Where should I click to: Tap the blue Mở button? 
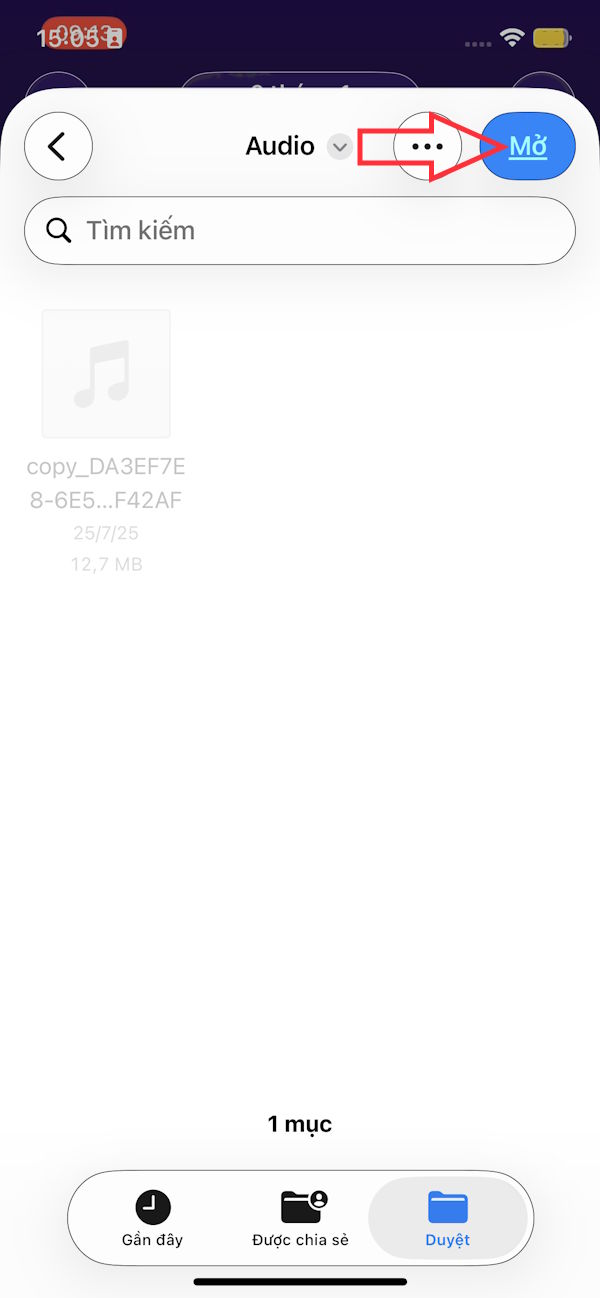point(528,146)
